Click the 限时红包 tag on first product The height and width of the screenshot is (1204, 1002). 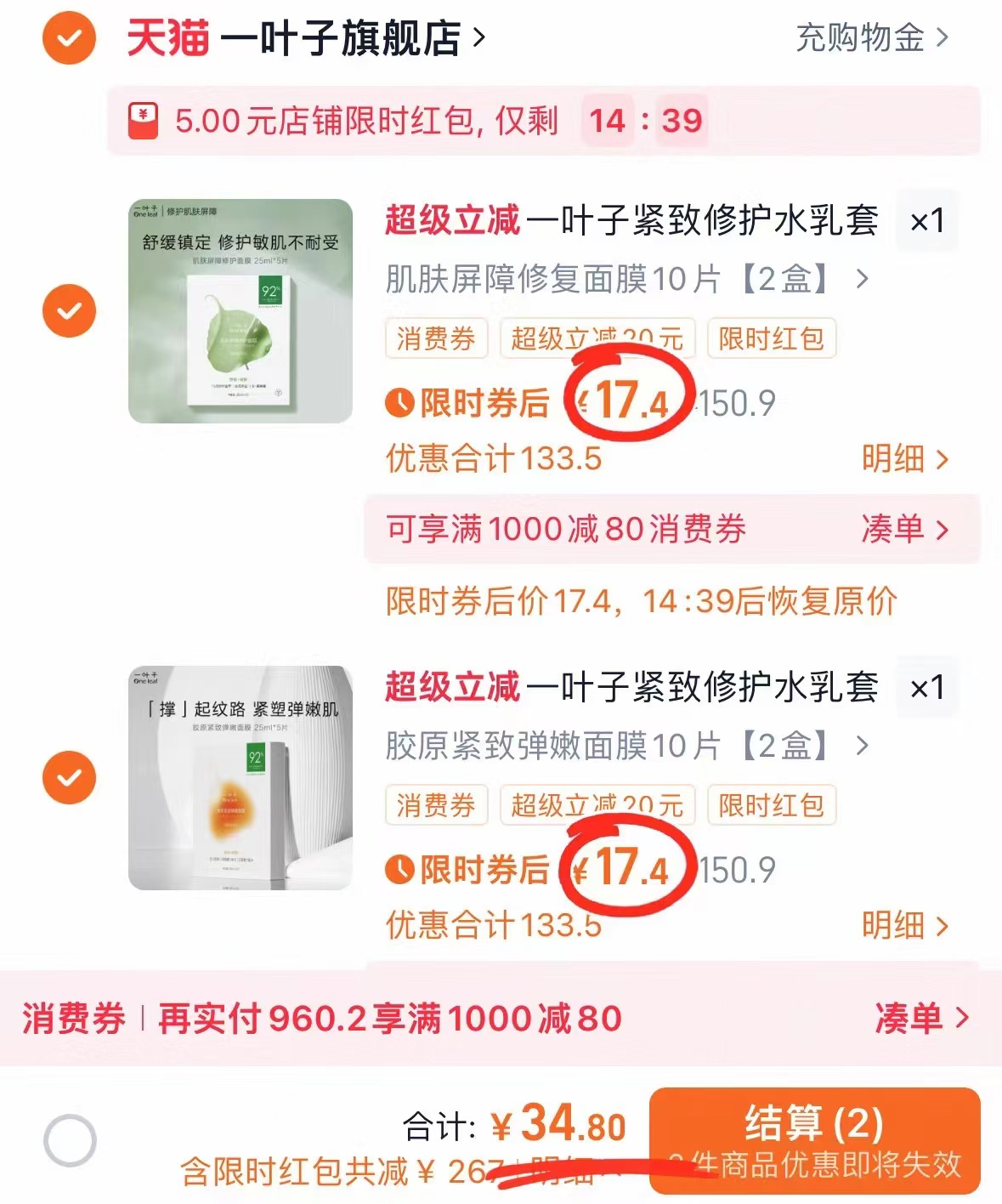coord(770,338)
